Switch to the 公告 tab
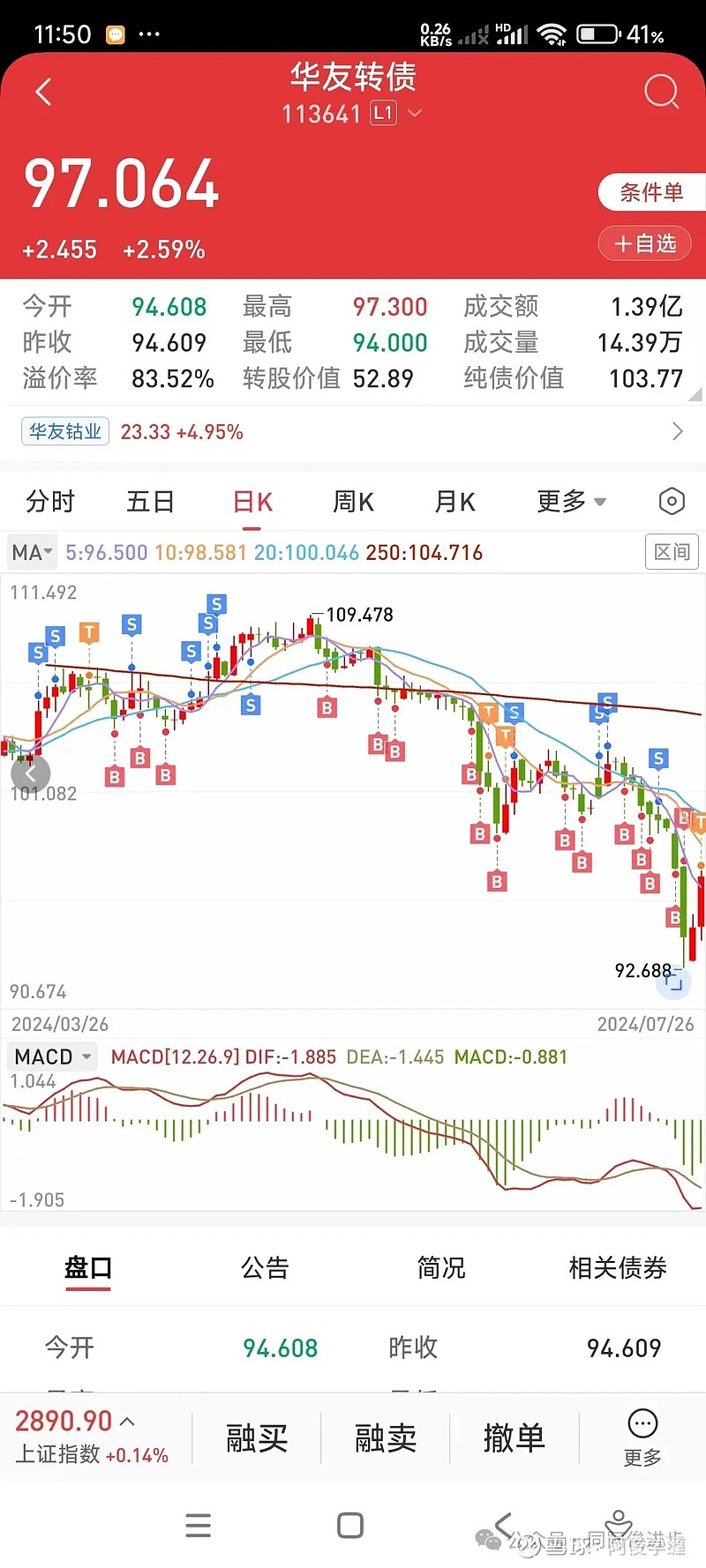Viewport: 706px width, 1568px height. (265, 1268)
